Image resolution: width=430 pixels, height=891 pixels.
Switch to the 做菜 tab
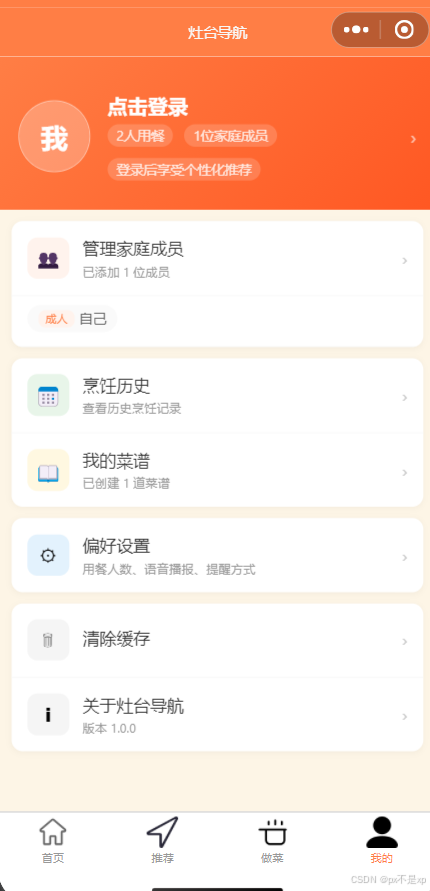[272, 840]
